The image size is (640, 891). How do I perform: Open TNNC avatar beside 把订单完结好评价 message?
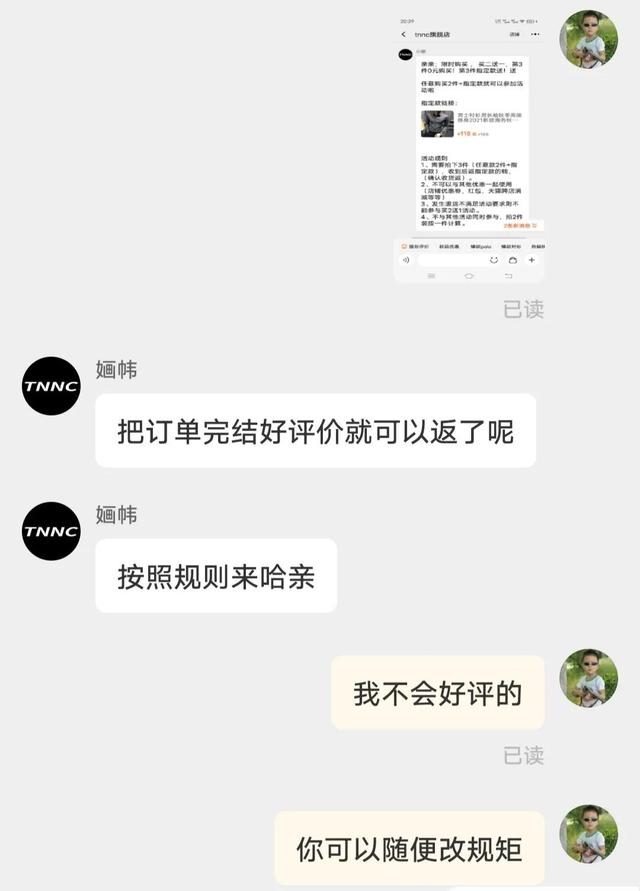51,386
